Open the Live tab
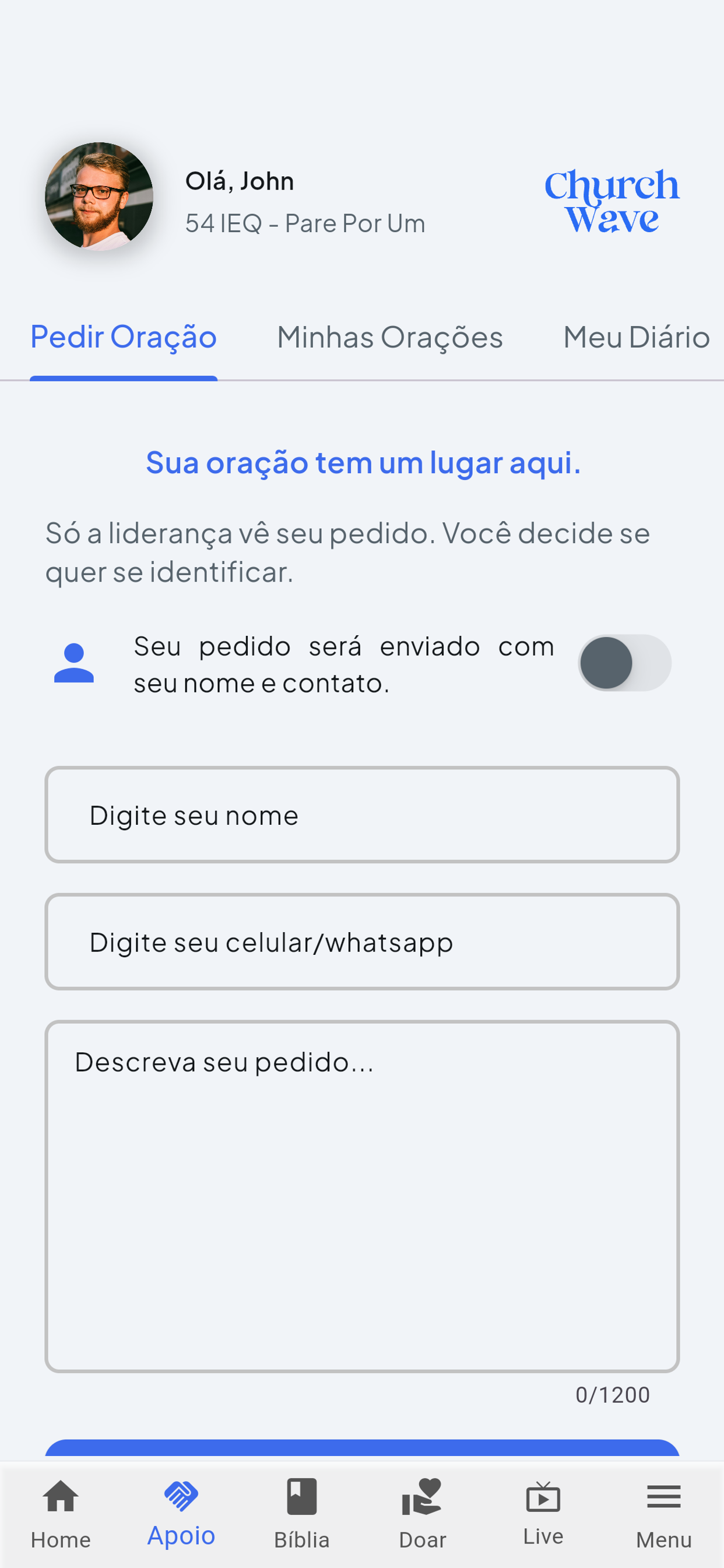This screenshot has width=724, height=1568. tap(543, 1514)
